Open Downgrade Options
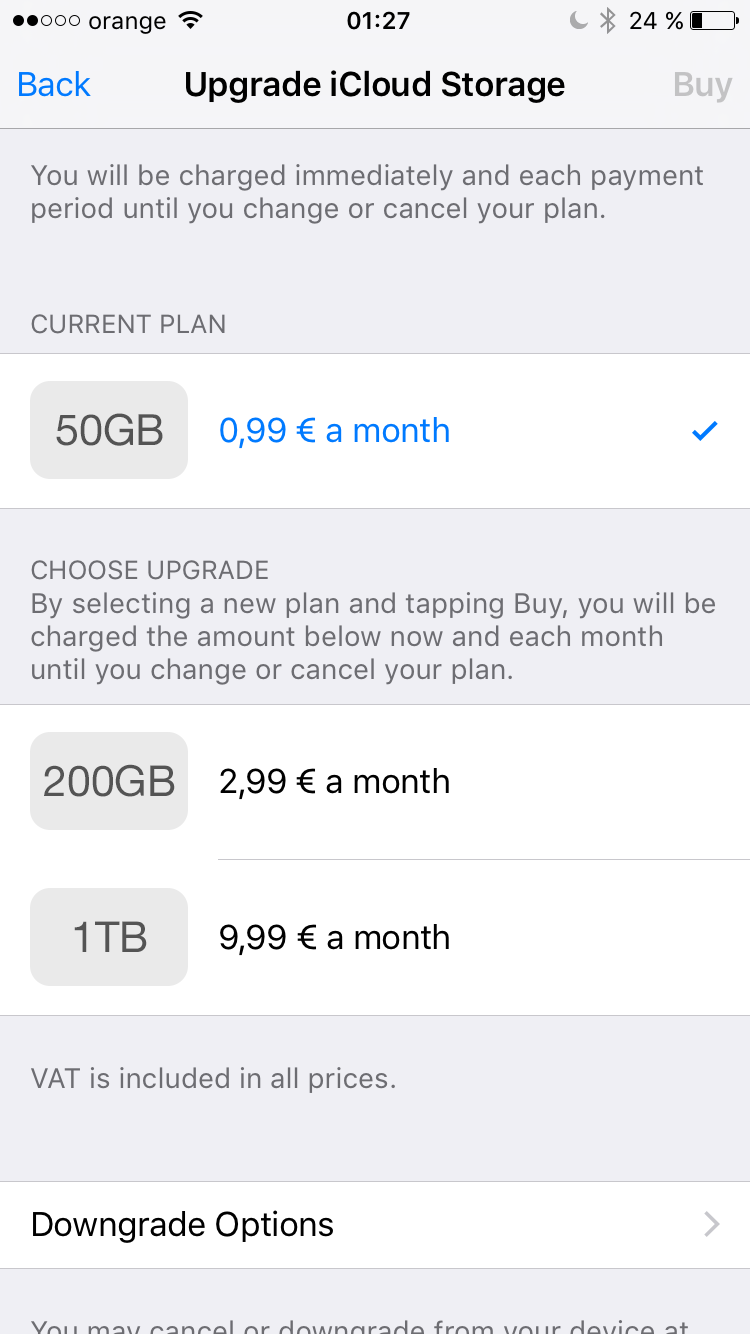The width and height of the screenshot is (750, 1334). pos(375,1225)
